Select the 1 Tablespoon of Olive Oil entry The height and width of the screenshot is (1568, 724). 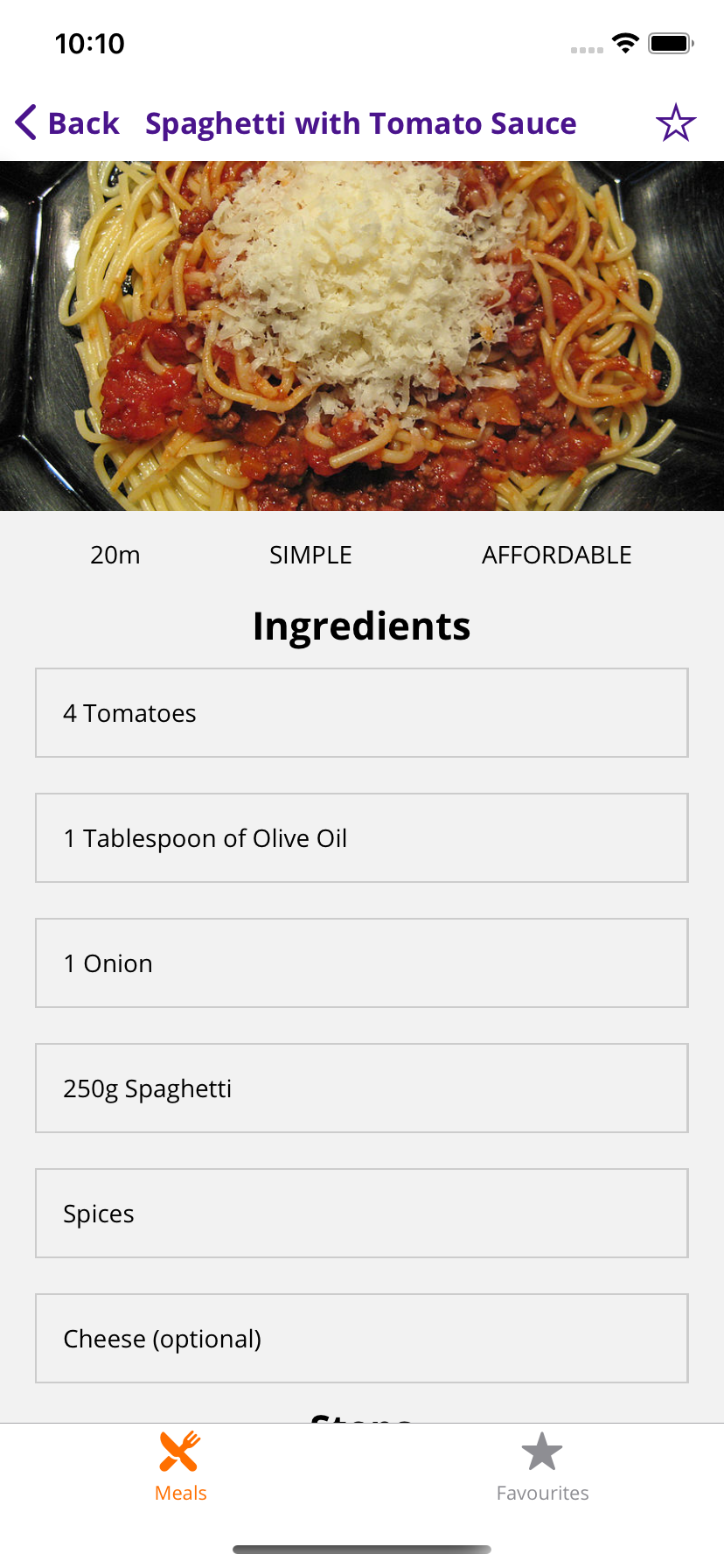coord(361,837)
